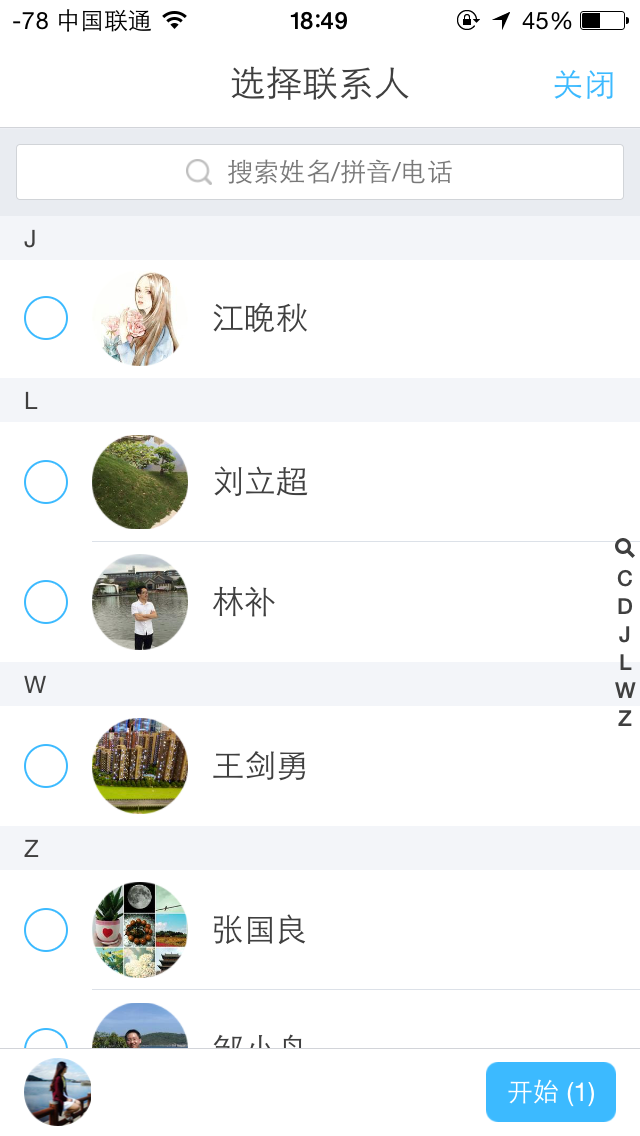Jump to letter Z in index
Image resolution: width=640 pixels, height=1136 pixels.
pos(625,718)
